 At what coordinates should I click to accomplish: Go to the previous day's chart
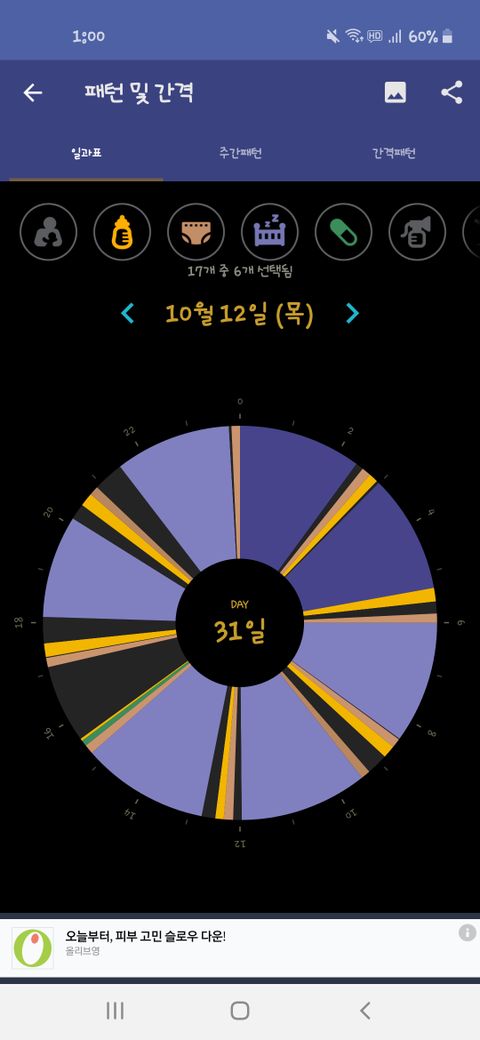[x=128, y=314]
